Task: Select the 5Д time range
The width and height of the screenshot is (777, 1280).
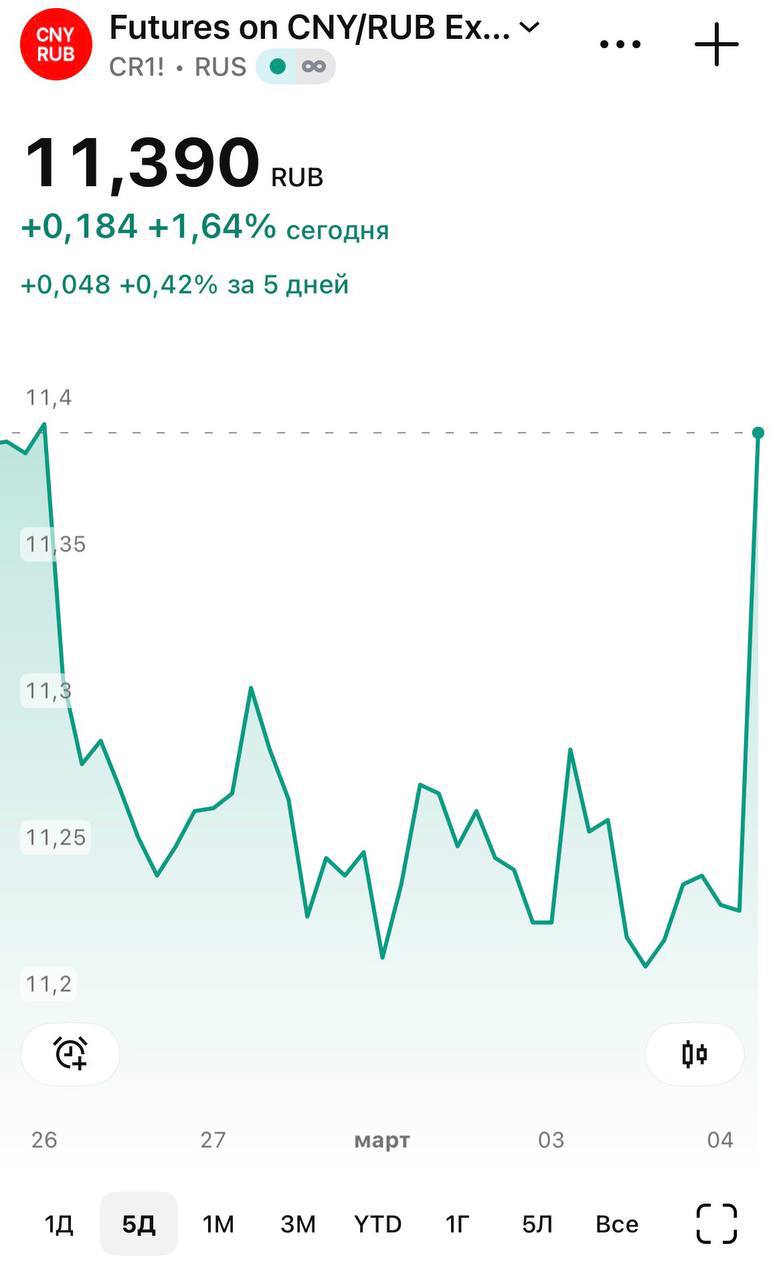Action: 139,1224
